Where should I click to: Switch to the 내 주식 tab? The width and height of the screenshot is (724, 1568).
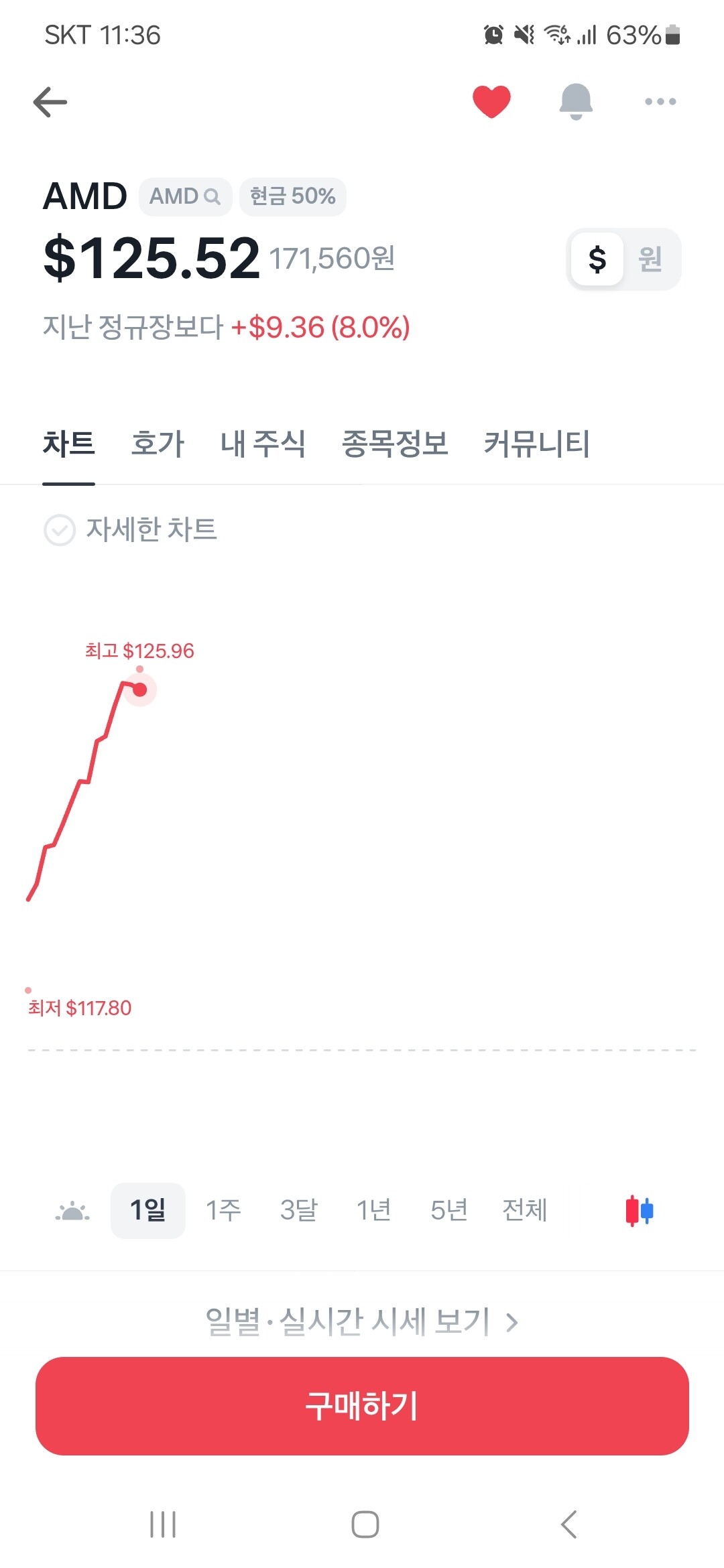(263, 444)
